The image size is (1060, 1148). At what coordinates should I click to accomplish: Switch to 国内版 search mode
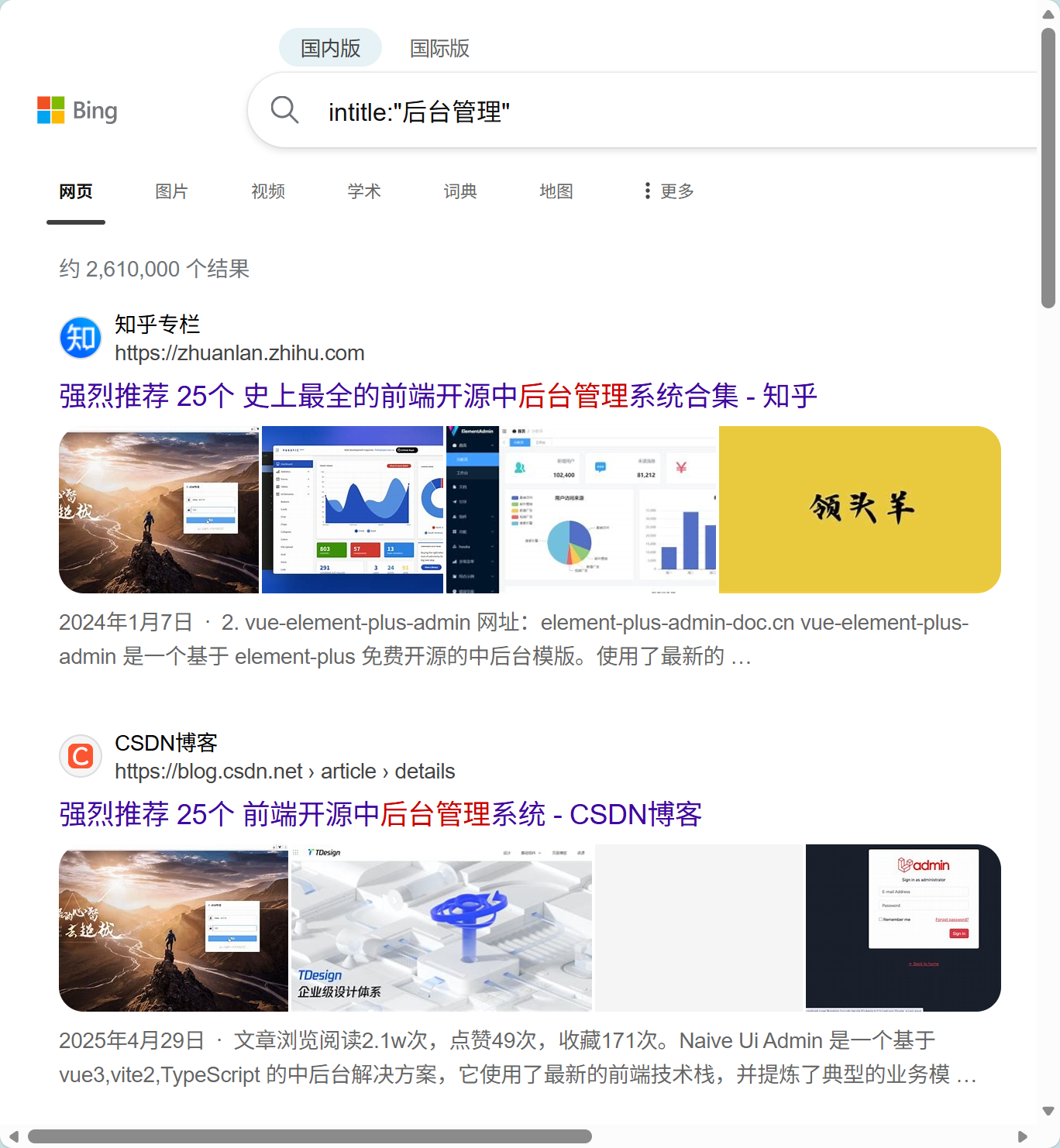(330, 48)
